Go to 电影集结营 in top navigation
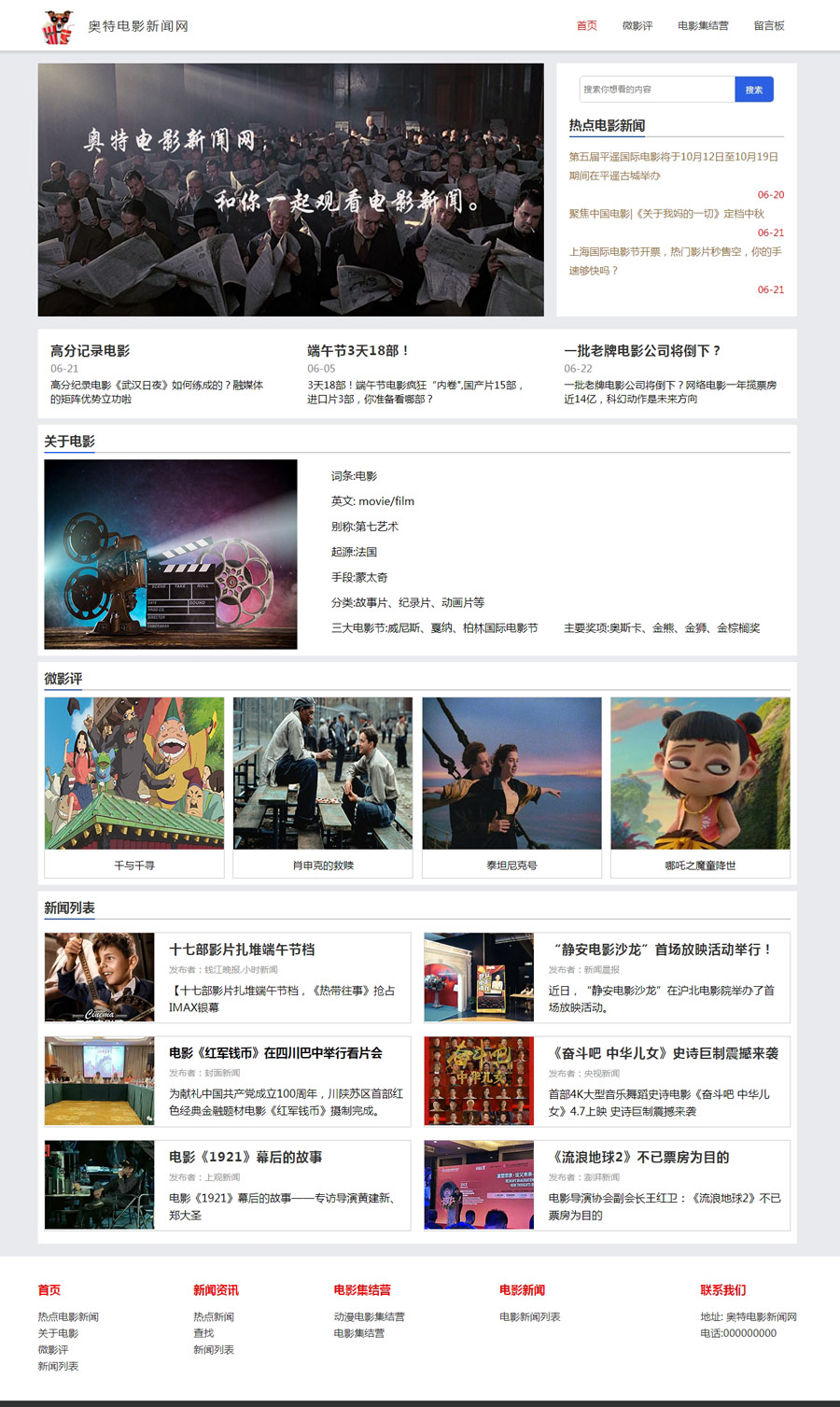The width and height of the screenshot is (840, 1407). (x=703, y=26)
